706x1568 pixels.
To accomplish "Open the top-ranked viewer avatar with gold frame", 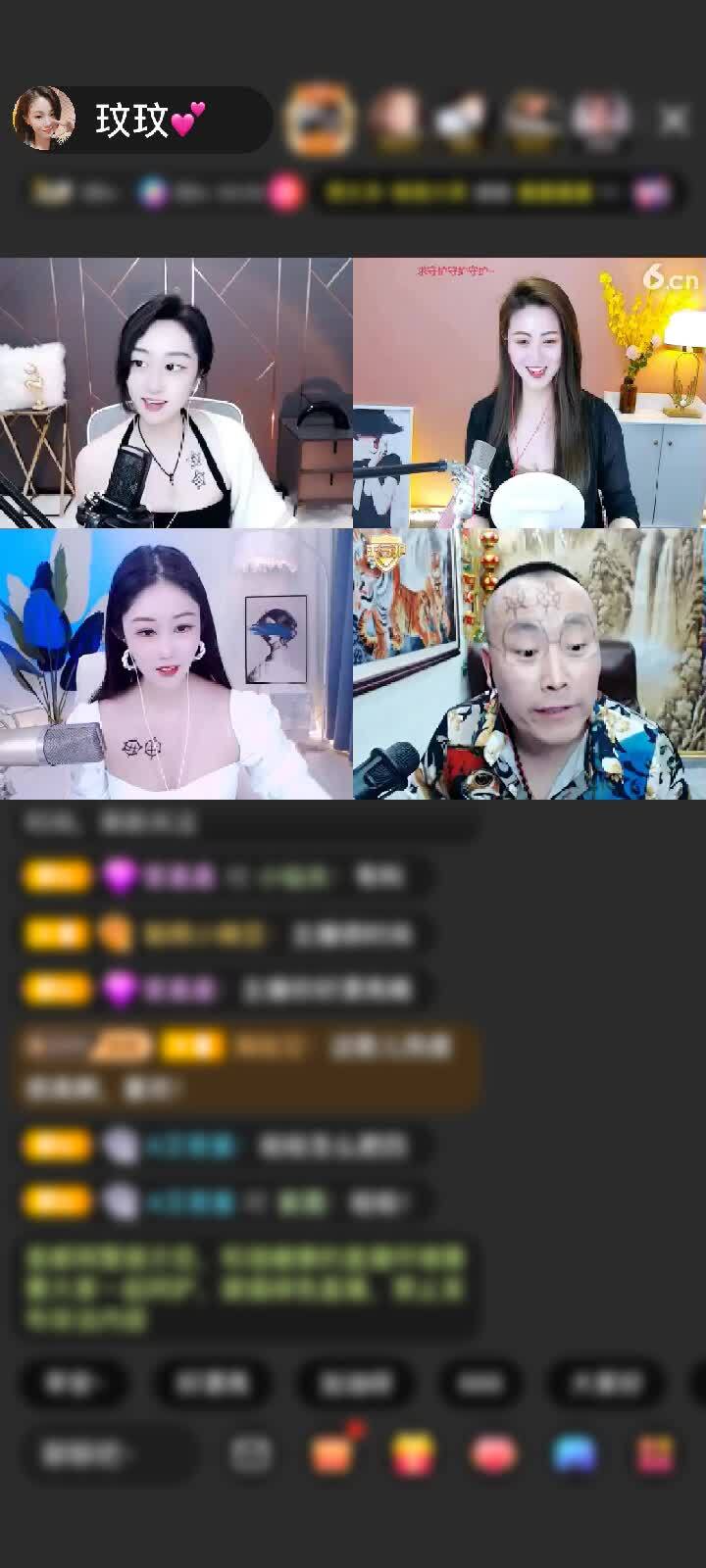I will pos(319,119).
